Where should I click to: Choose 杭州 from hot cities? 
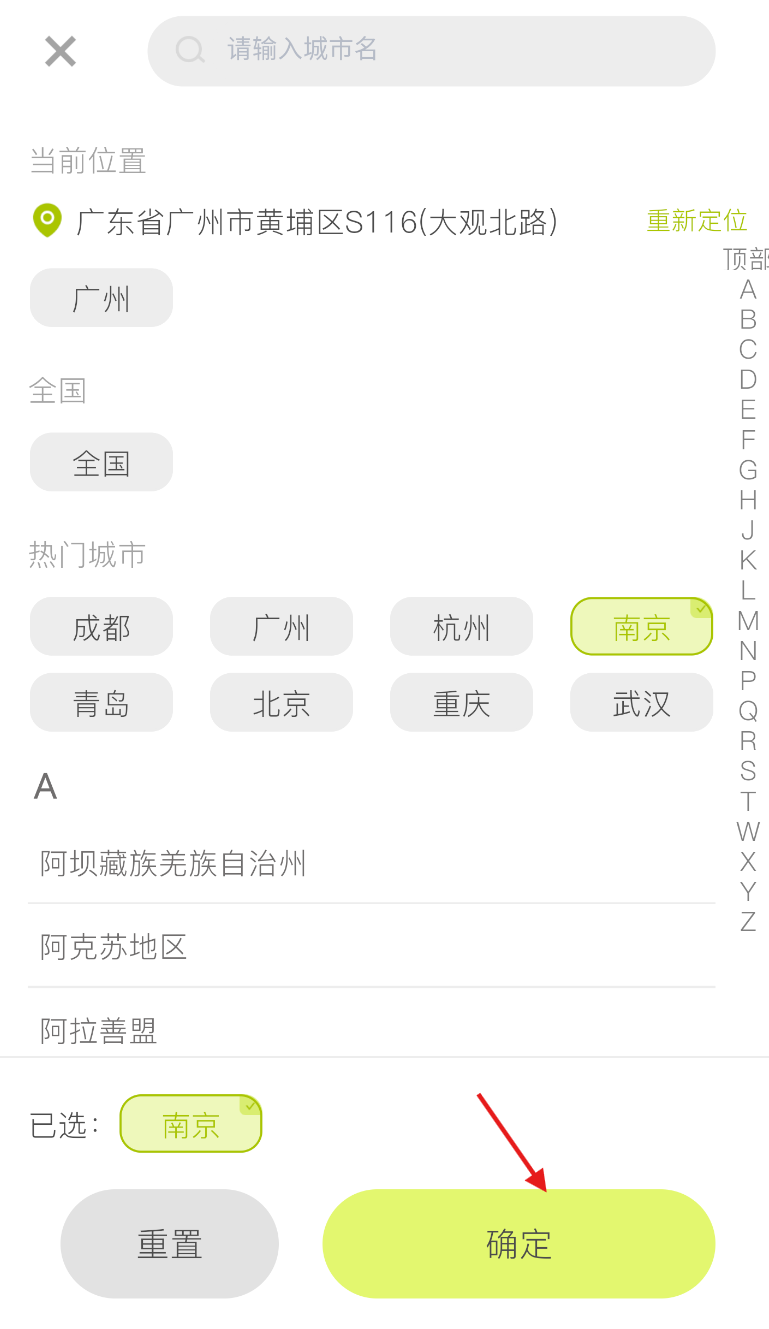coord(461,627)
